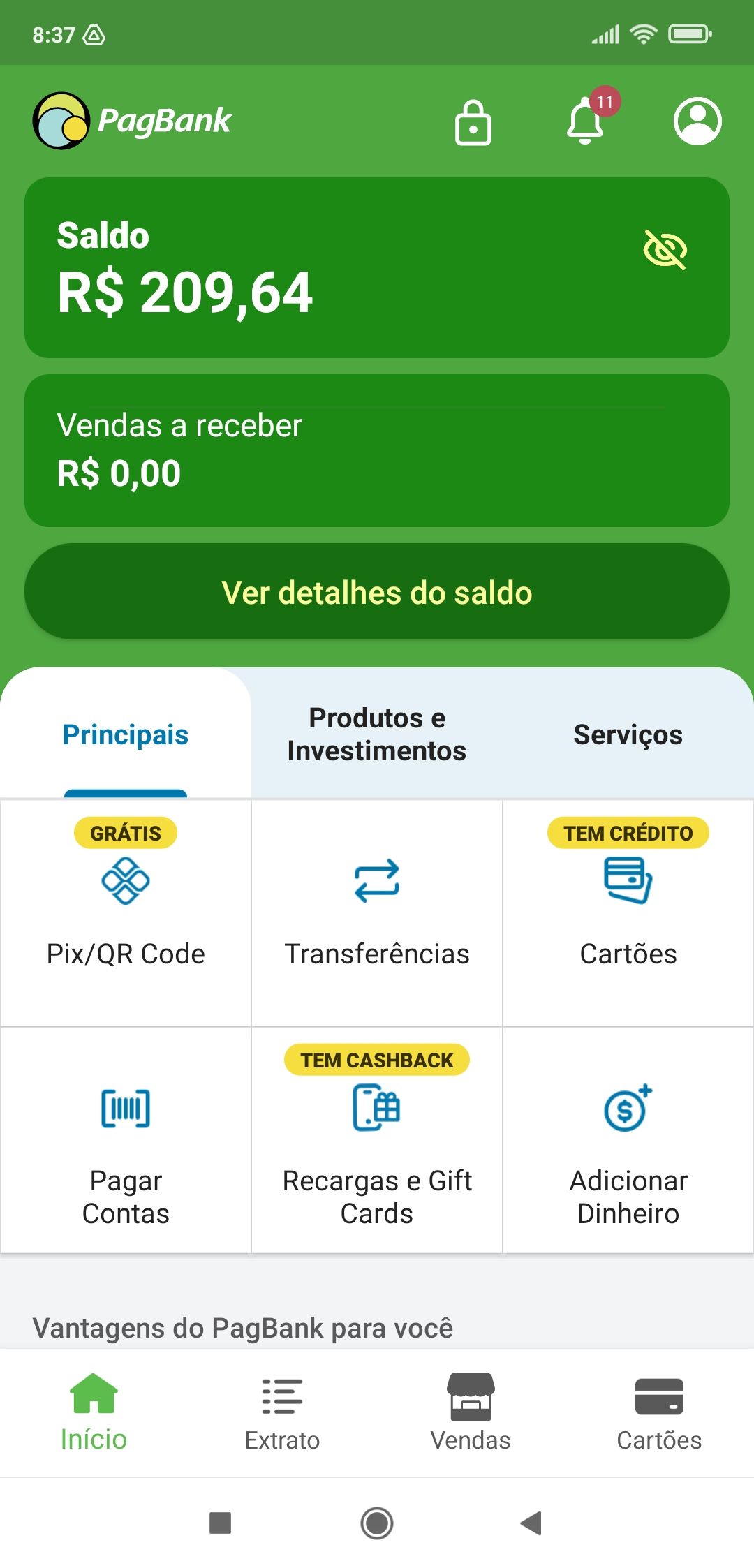Choose Adicionar Dinheiro

point(628,1139)
